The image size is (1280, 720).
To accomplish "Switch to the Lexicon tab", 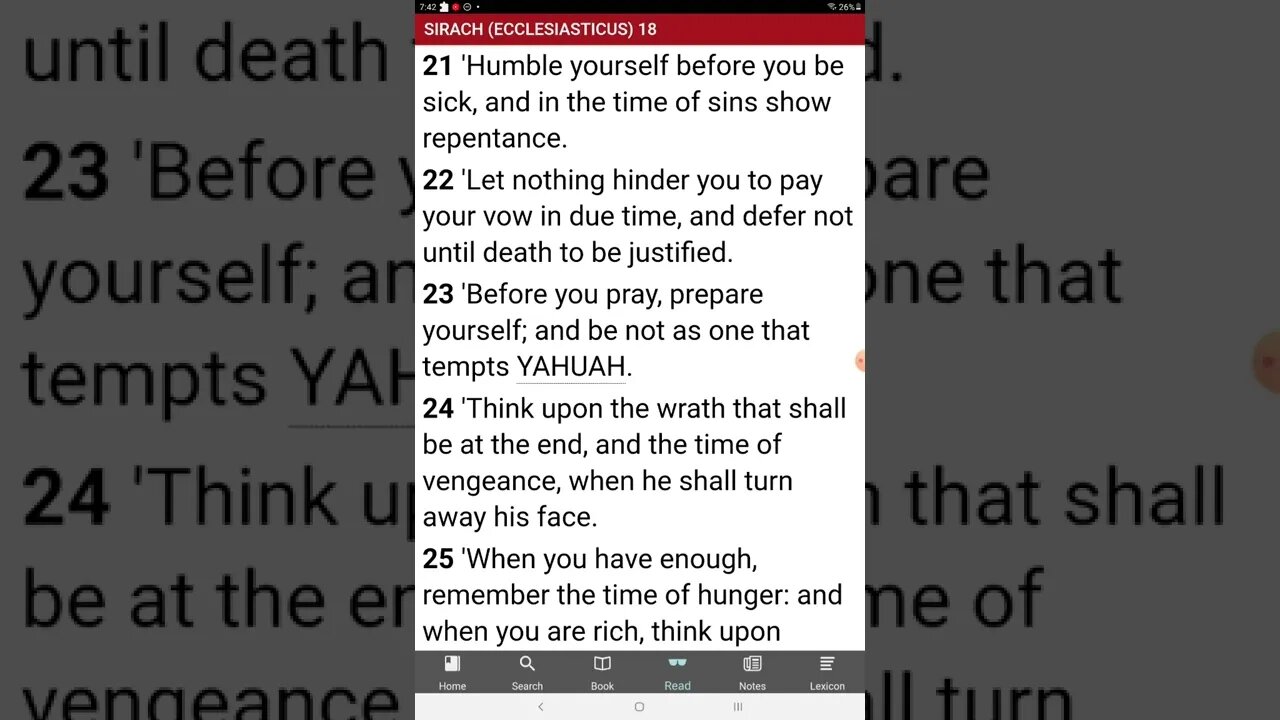I will coord(827,673).
